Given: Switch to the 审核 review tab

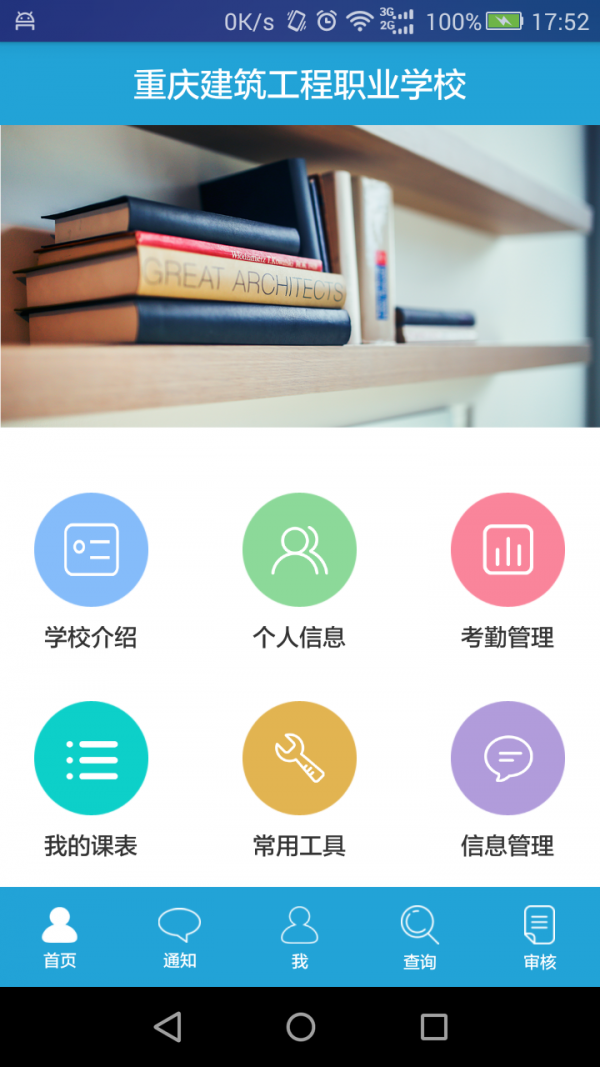Looking at the screenshot, I should 540,937.
